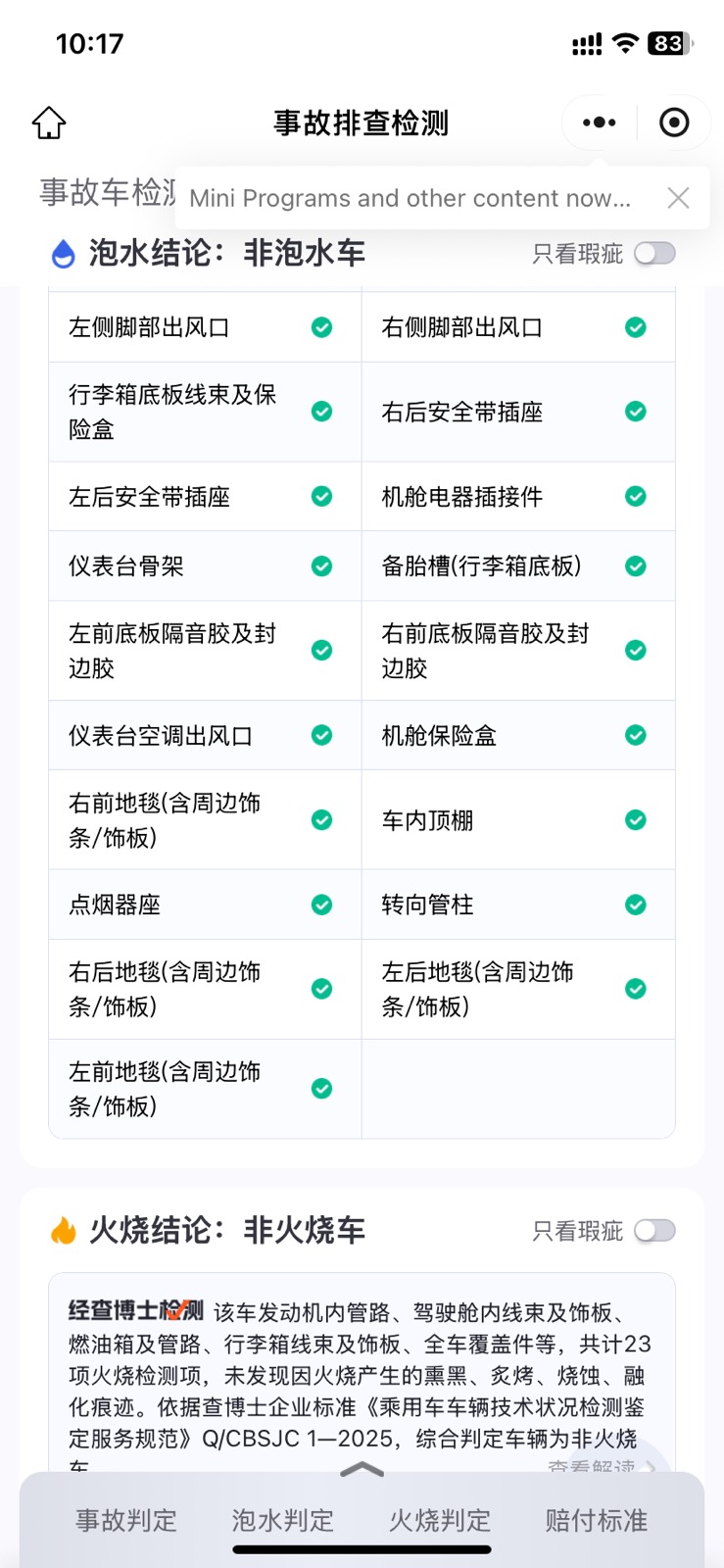Image resolution: width=724 pixels, height=1568 pixels.
Task: Switch to the 事故判定 tab
Action: tap(126, 1521)
